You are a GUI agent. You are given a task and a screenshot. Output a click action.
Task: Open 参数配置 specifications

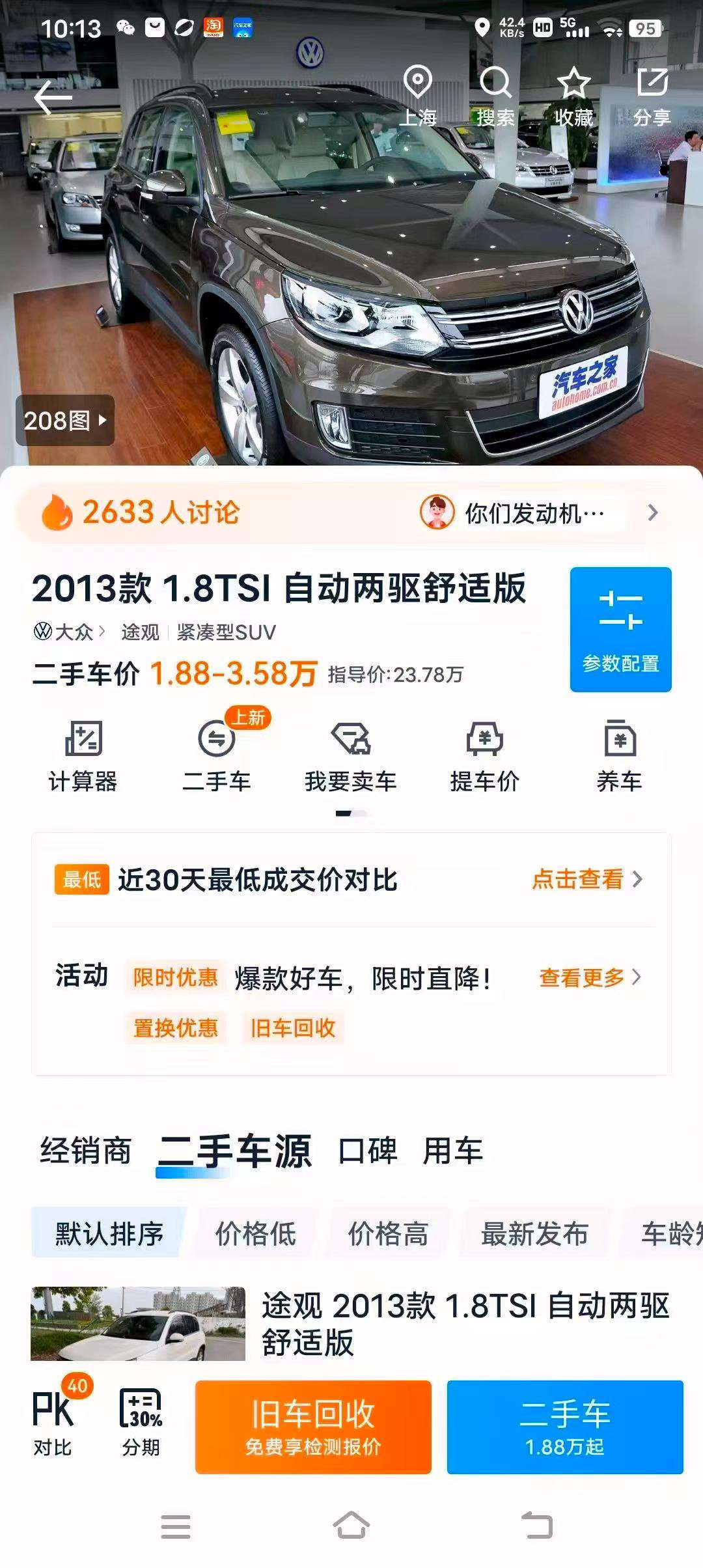click(621, 629)
